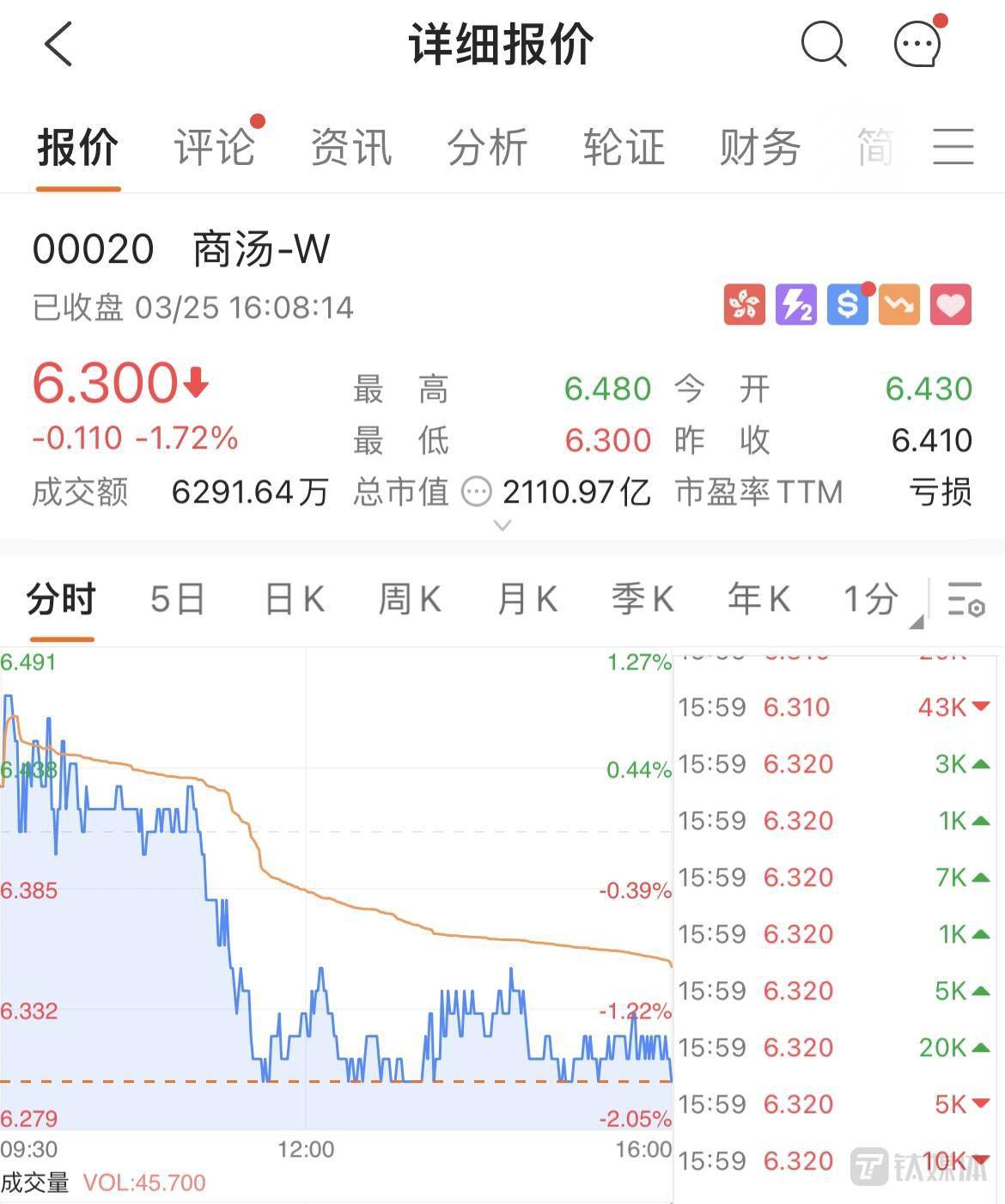Choose the 年K chart
Screen dimensions: 1005x1204
758,599
